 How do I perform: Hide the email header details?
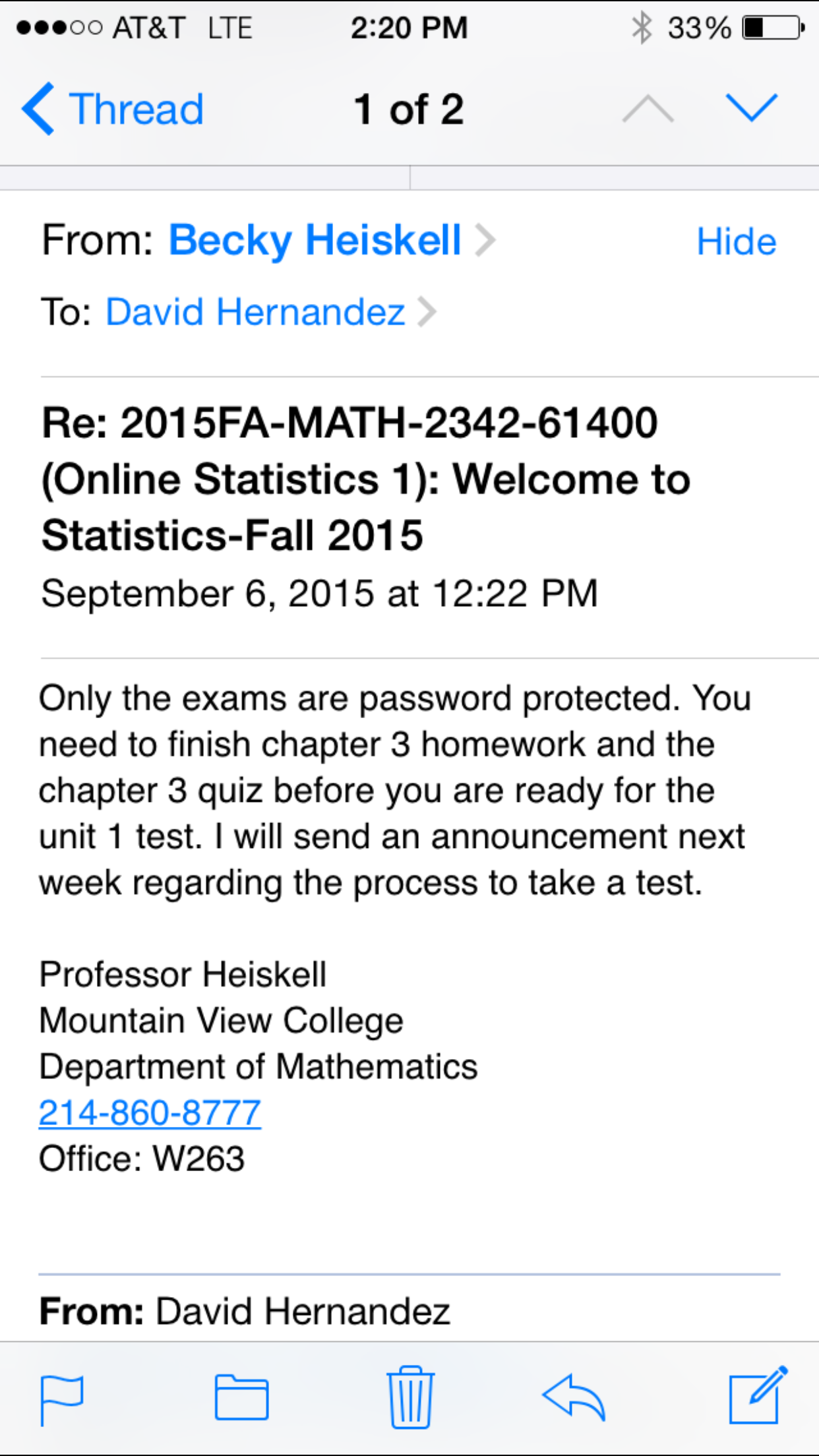click(737, 241)
